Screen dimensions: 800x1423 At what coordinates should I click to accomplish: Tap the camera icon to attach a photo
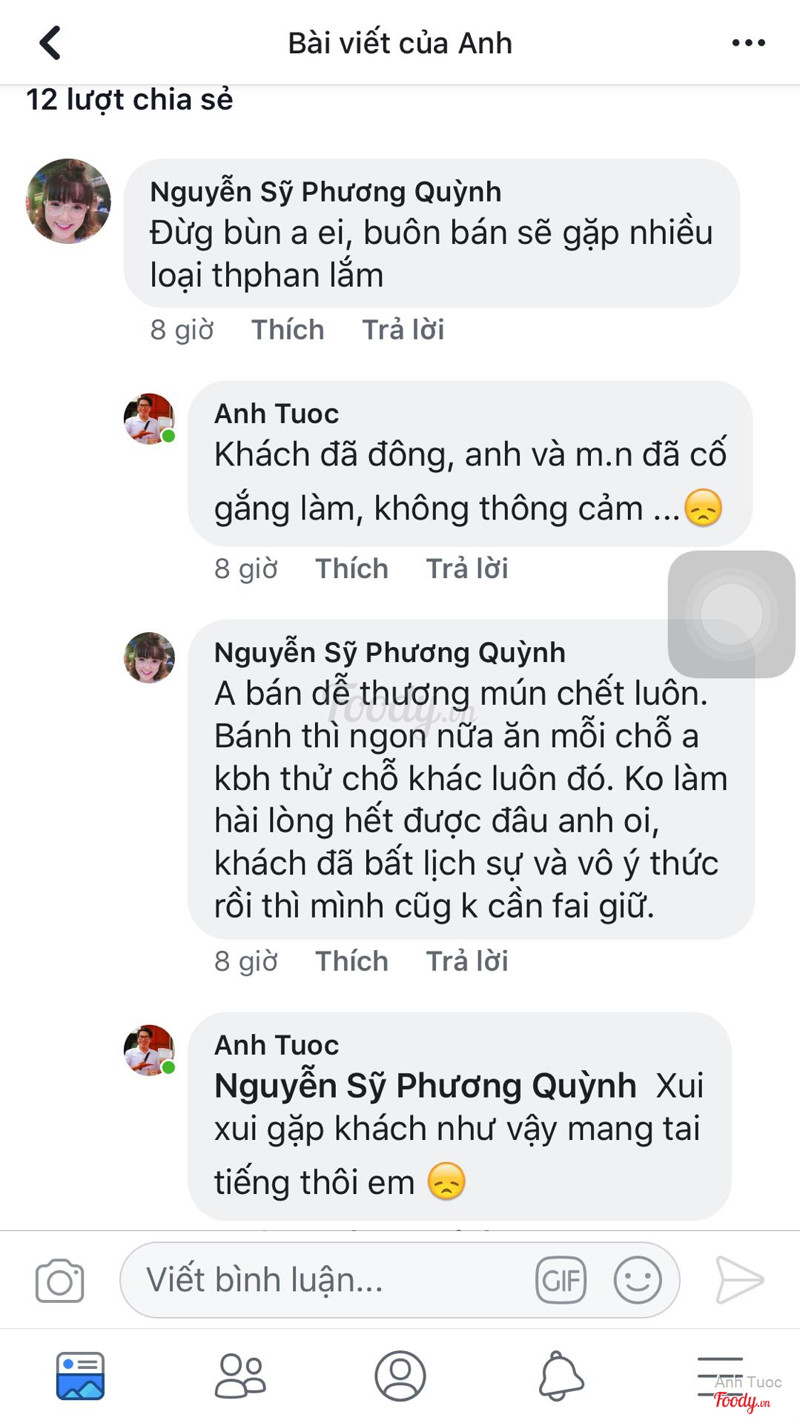click(60, 1281)
